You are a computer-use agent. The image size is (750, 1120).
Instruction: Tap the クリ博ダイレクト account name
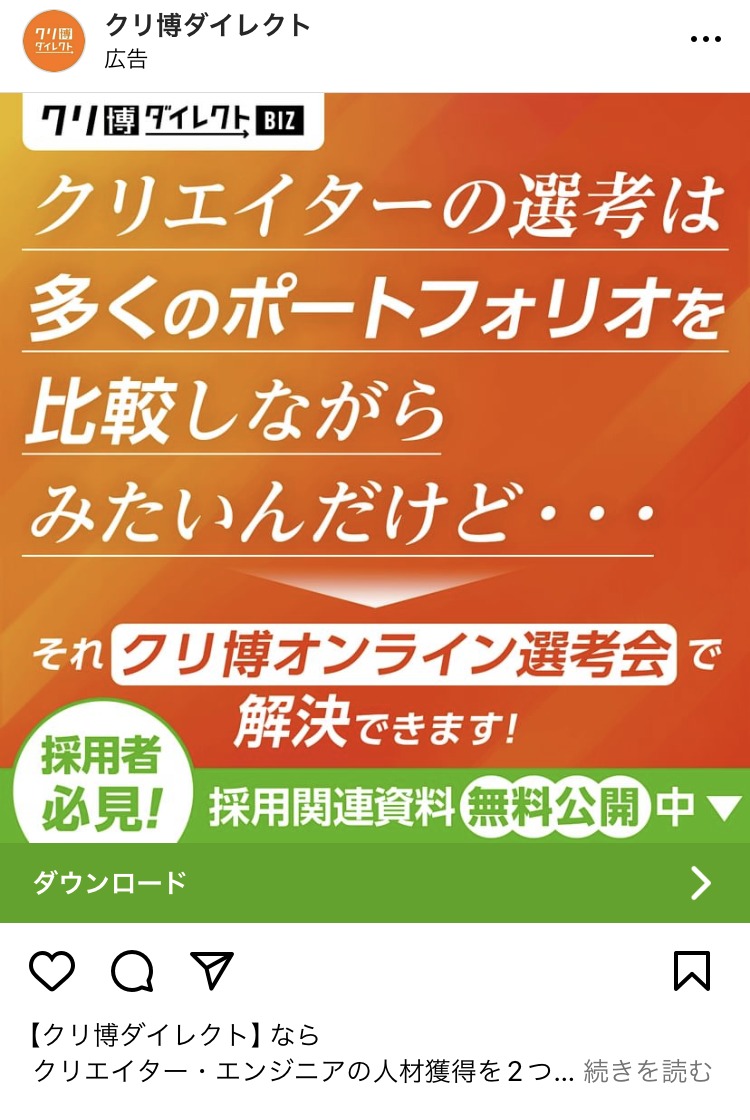208,26
